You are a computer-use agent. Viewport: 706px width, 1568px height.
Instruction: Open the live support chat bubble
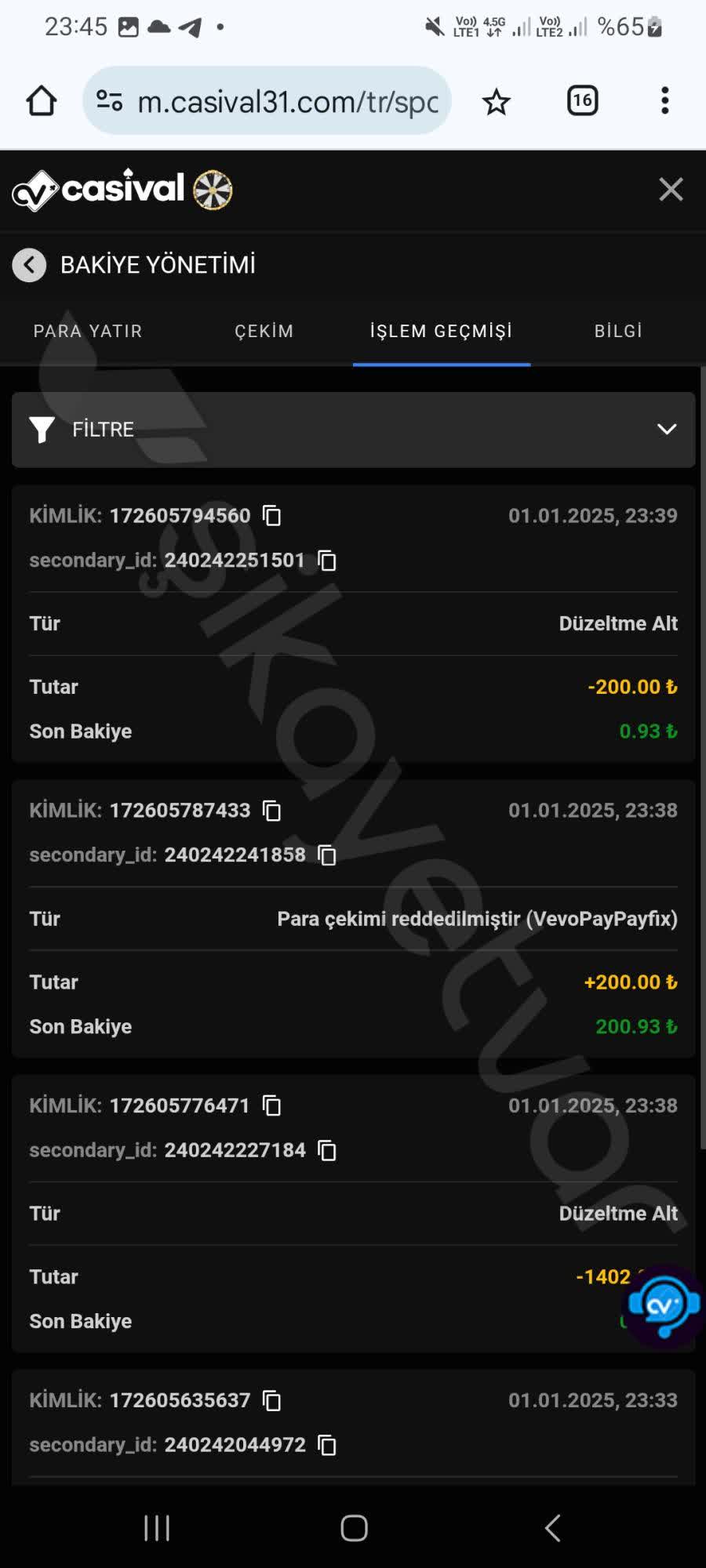pyautogui.click(x=664, y=1306)
